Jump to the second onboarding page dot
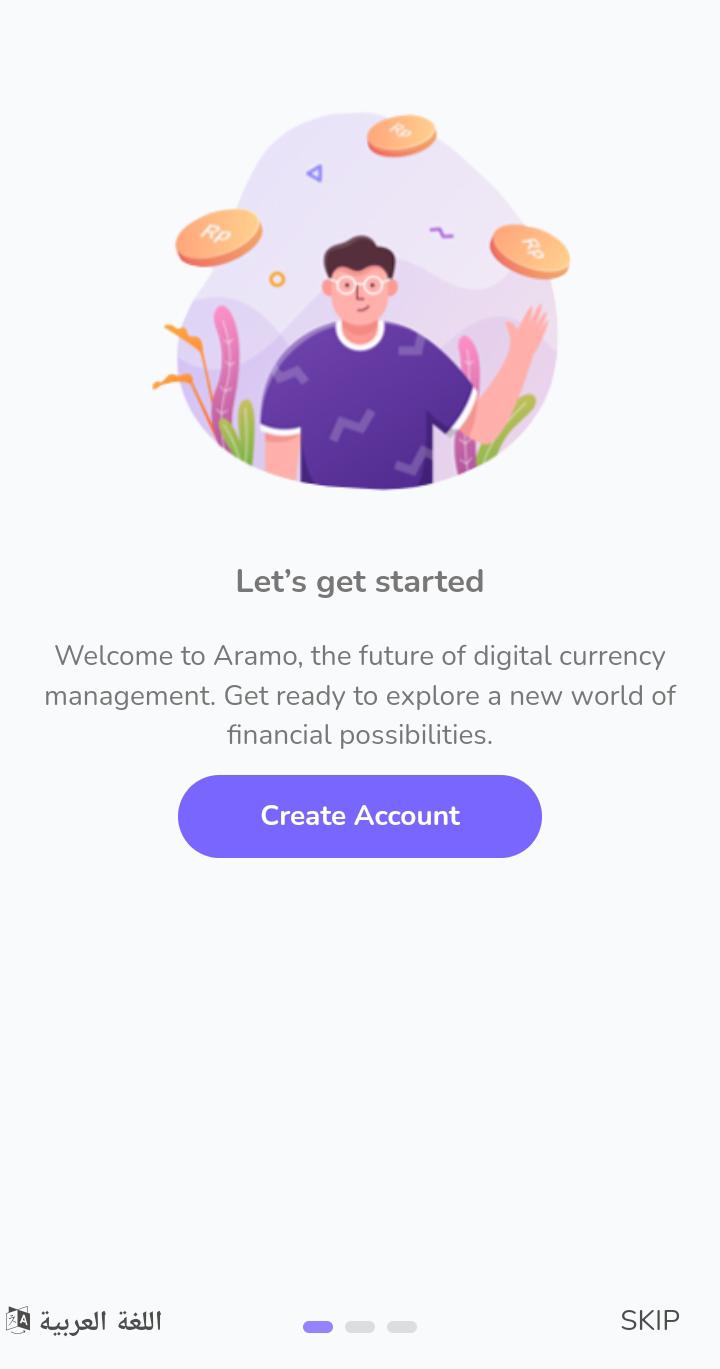Viewport: 720px width, 1369px height. tap(360, 1327)
